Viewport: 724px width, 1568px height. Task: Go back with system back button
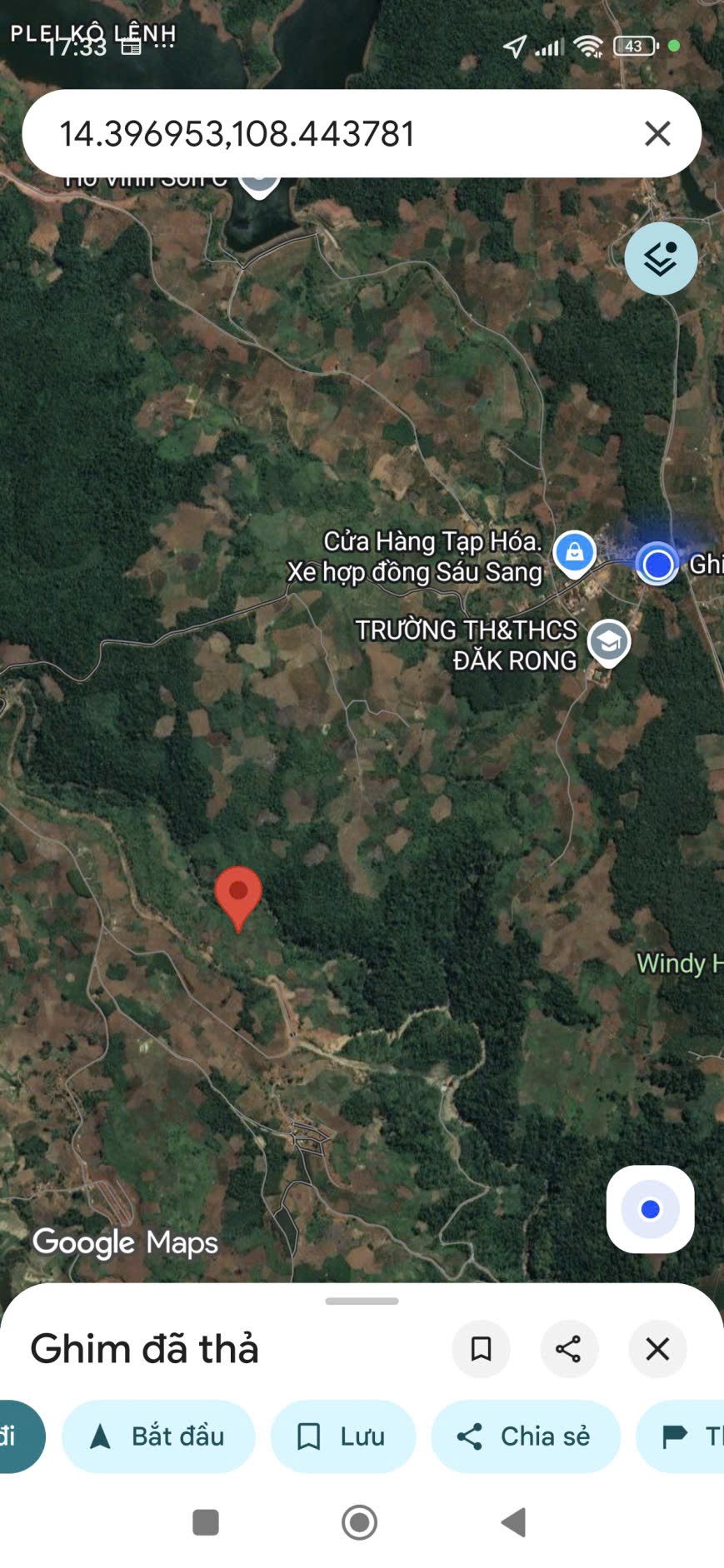(513, 1522)
